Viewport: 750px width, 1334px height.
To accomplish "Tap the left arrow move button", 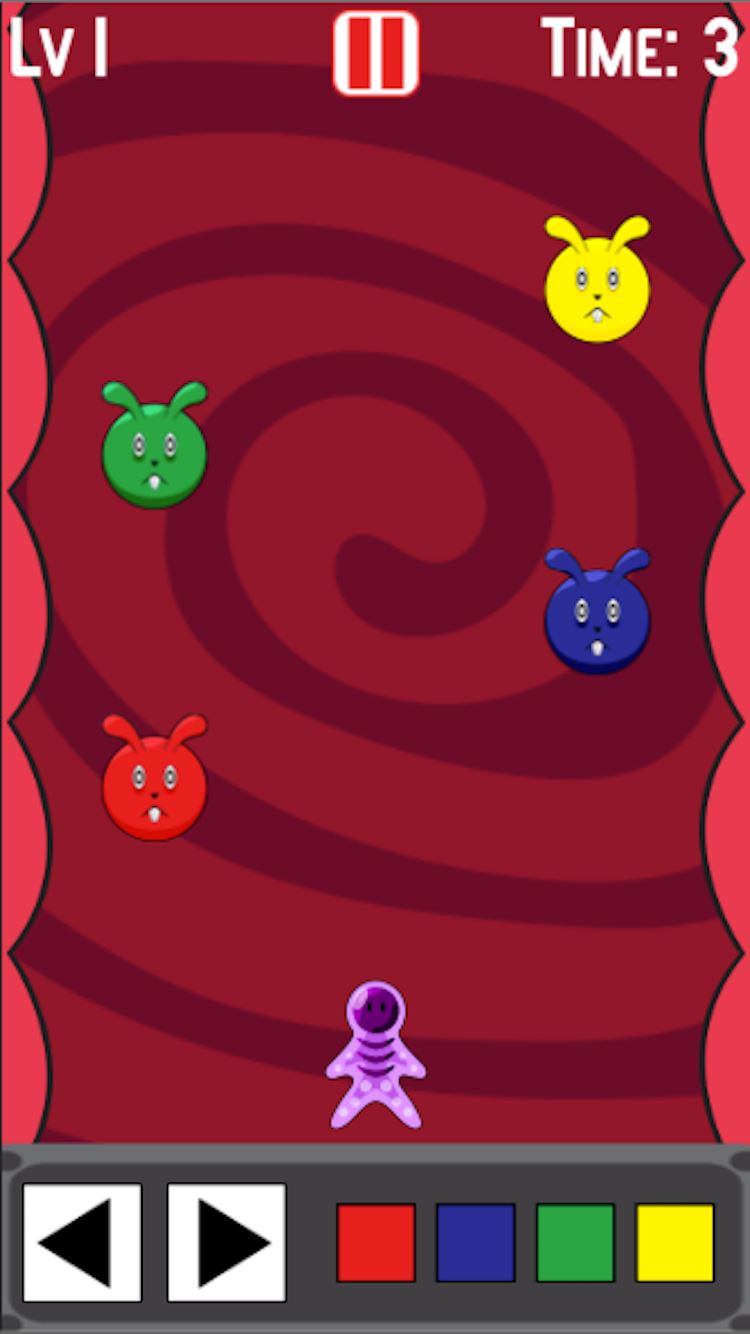I will pos(82,1243).
